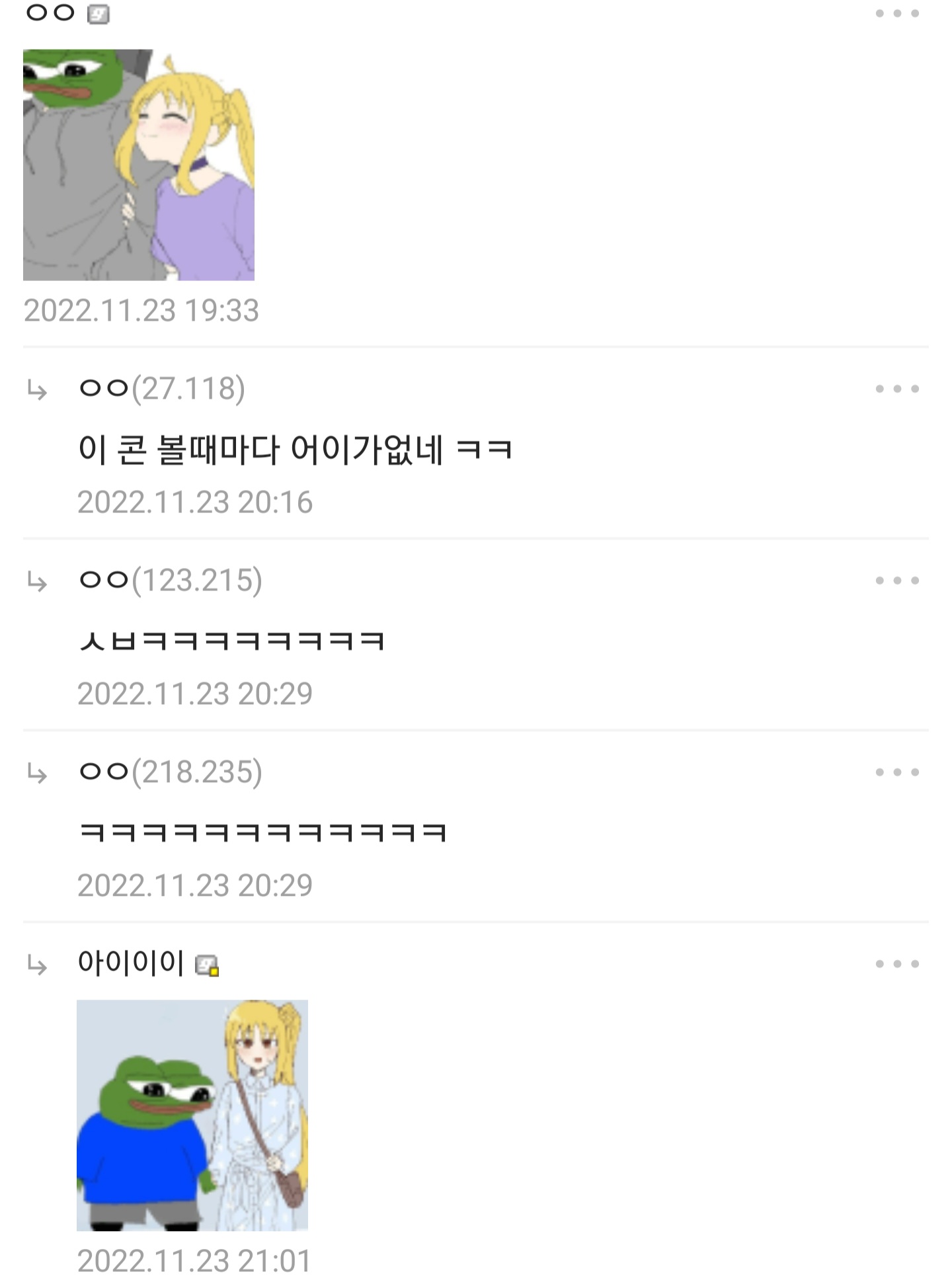Viewport: 952px width, 1288px height.
Task: Open the more options for the comment by ㅇㅇ(218.235)
Action: coord(896,772)
